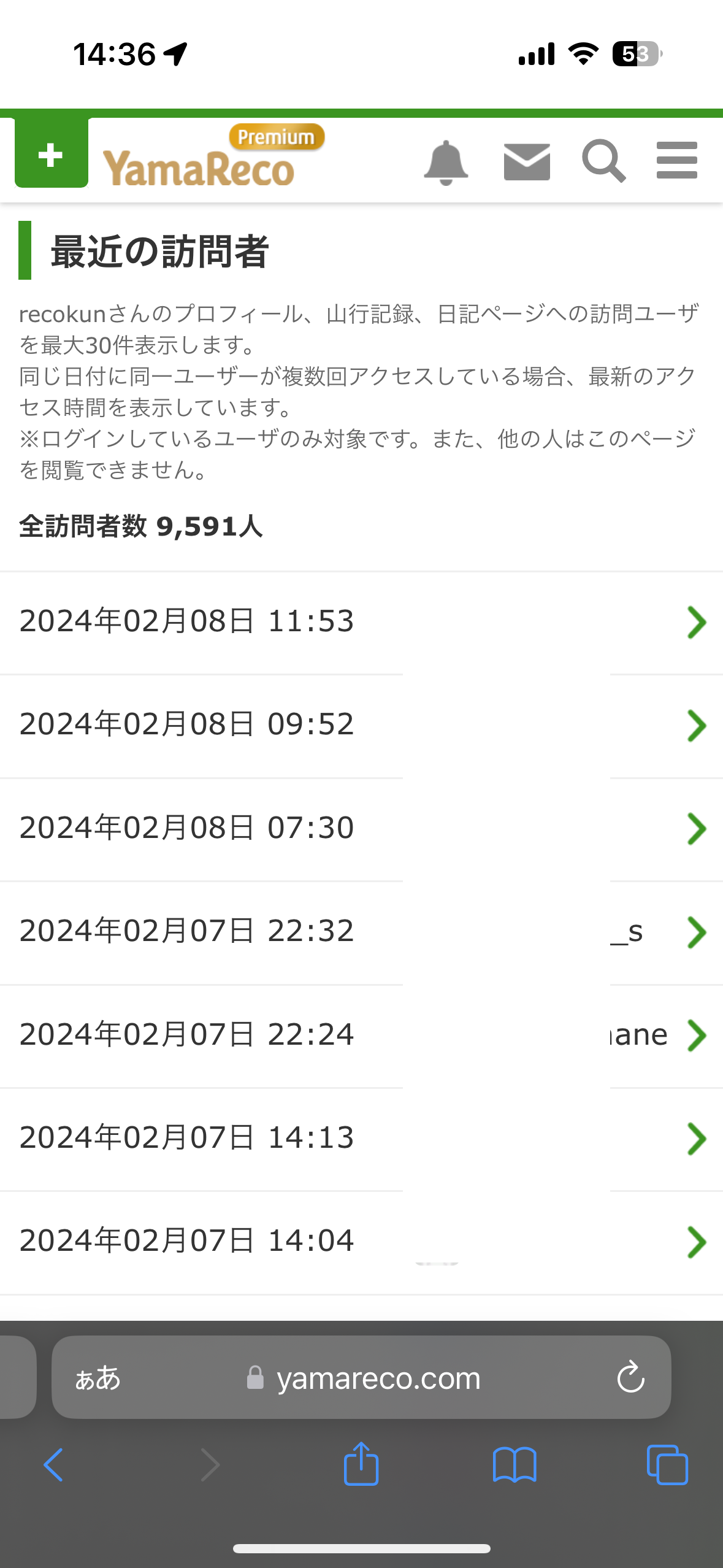Show all open Safari tabs

(667, 1465)
